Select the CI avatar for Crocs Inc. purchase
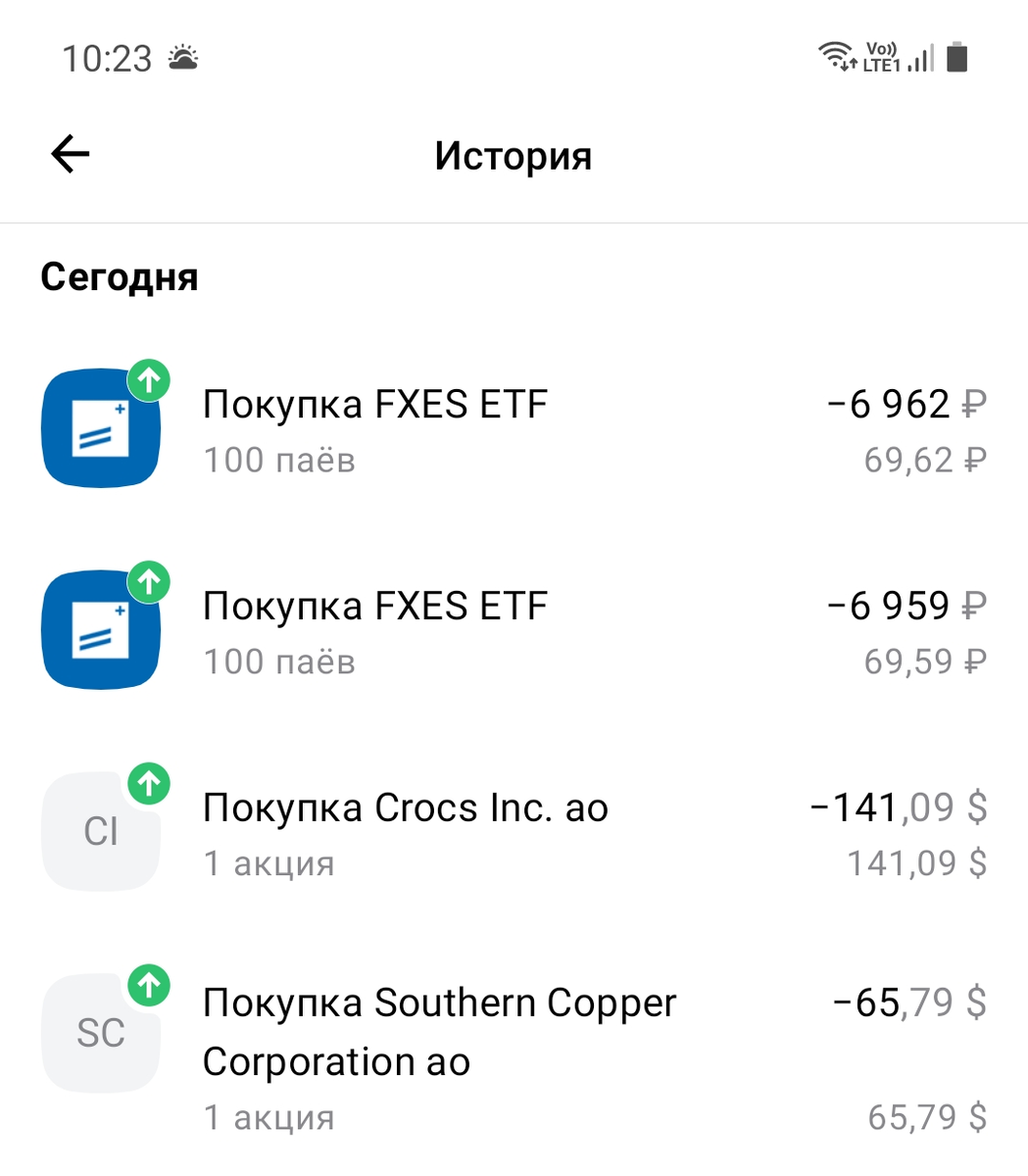Viewport: 1028px width, 1176px height. tap(100, 831)
